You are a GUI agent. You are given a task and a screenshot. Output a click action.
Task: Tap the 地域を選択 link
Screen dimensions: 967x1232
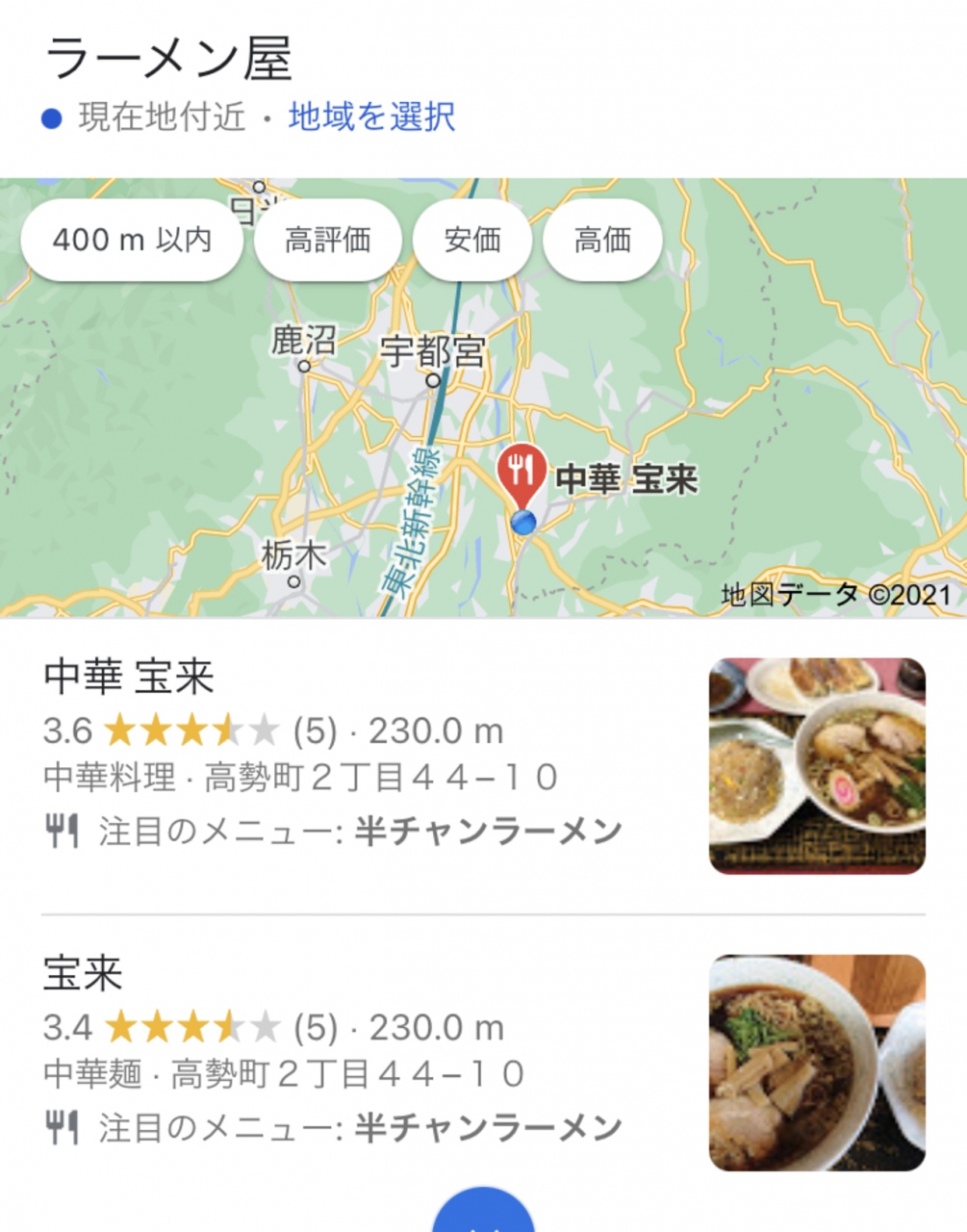371,117
